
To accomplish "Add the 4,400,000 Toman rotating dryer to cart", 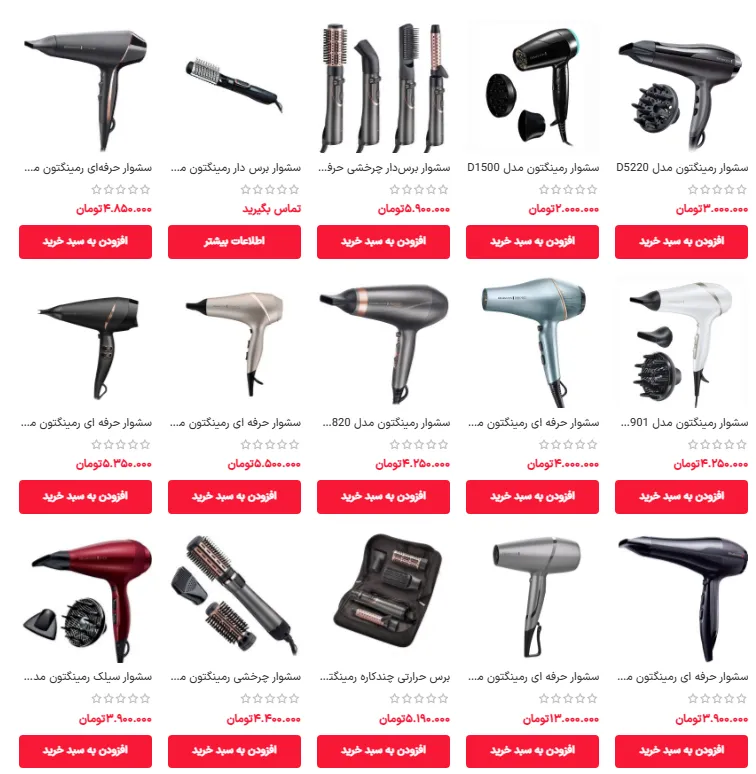I will tap(234, 751).
